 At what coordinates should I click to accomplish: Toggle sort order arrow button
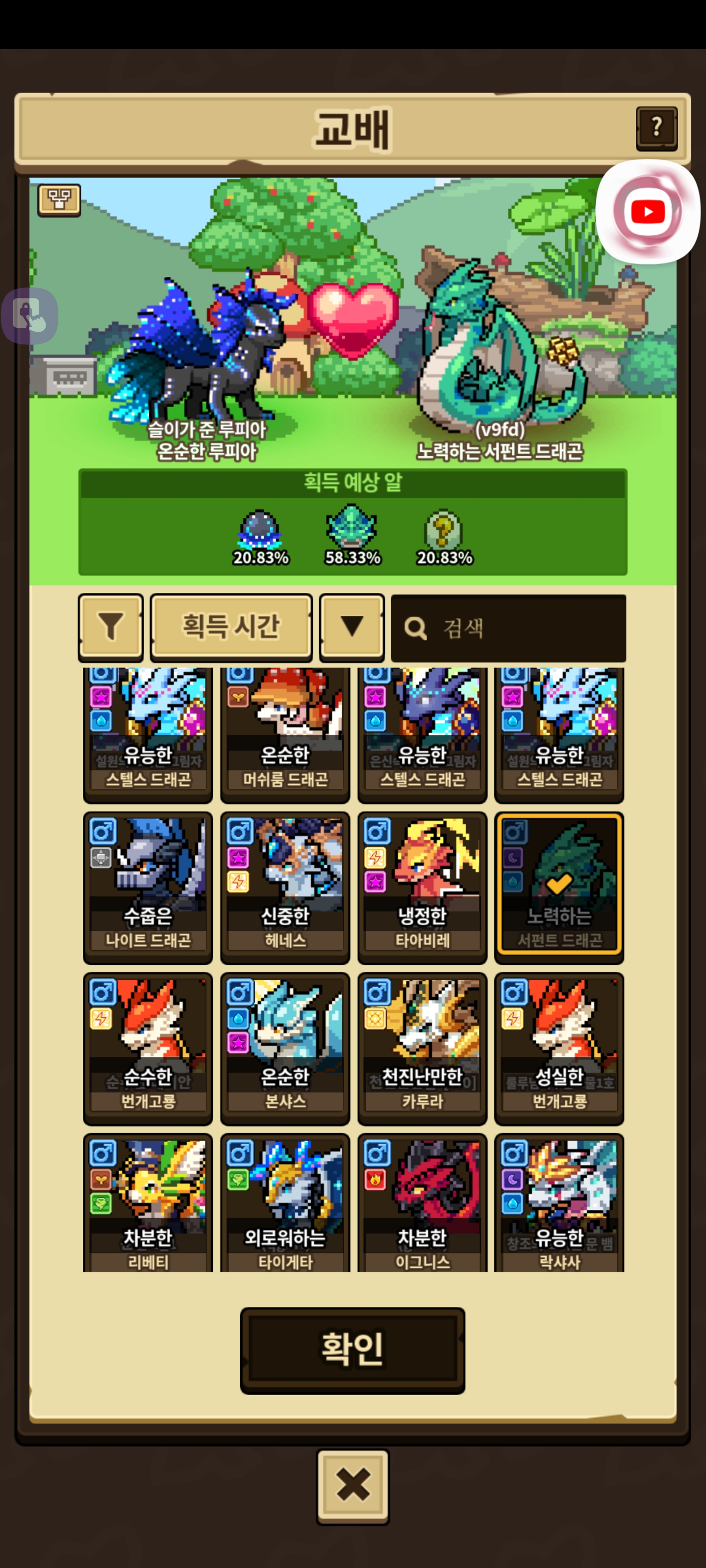pyautogui.click(x=352, y=626)
